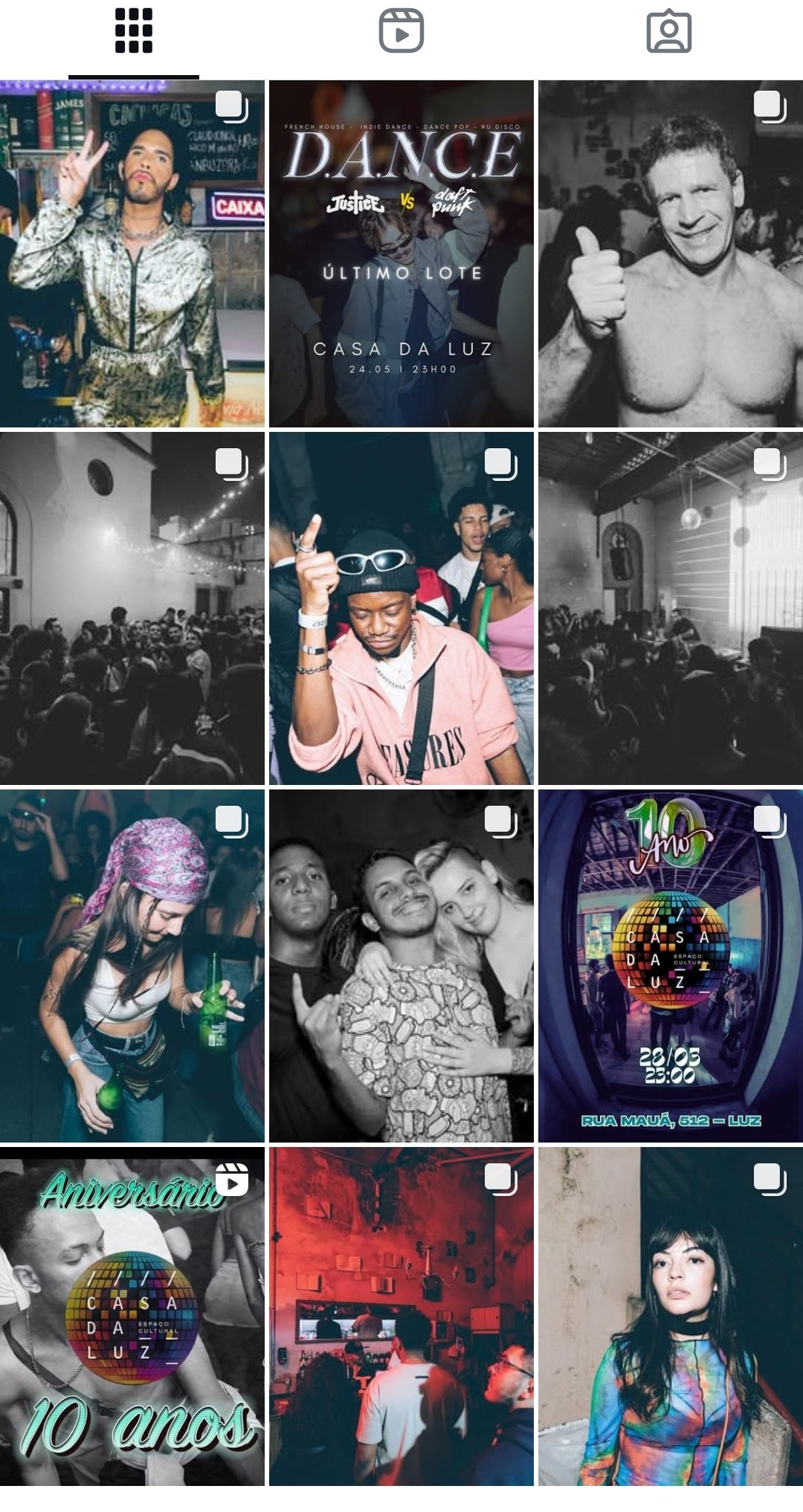Play the Aniversário 10 anos reel
803x1512 pixels.
[x=132, y=1316]
